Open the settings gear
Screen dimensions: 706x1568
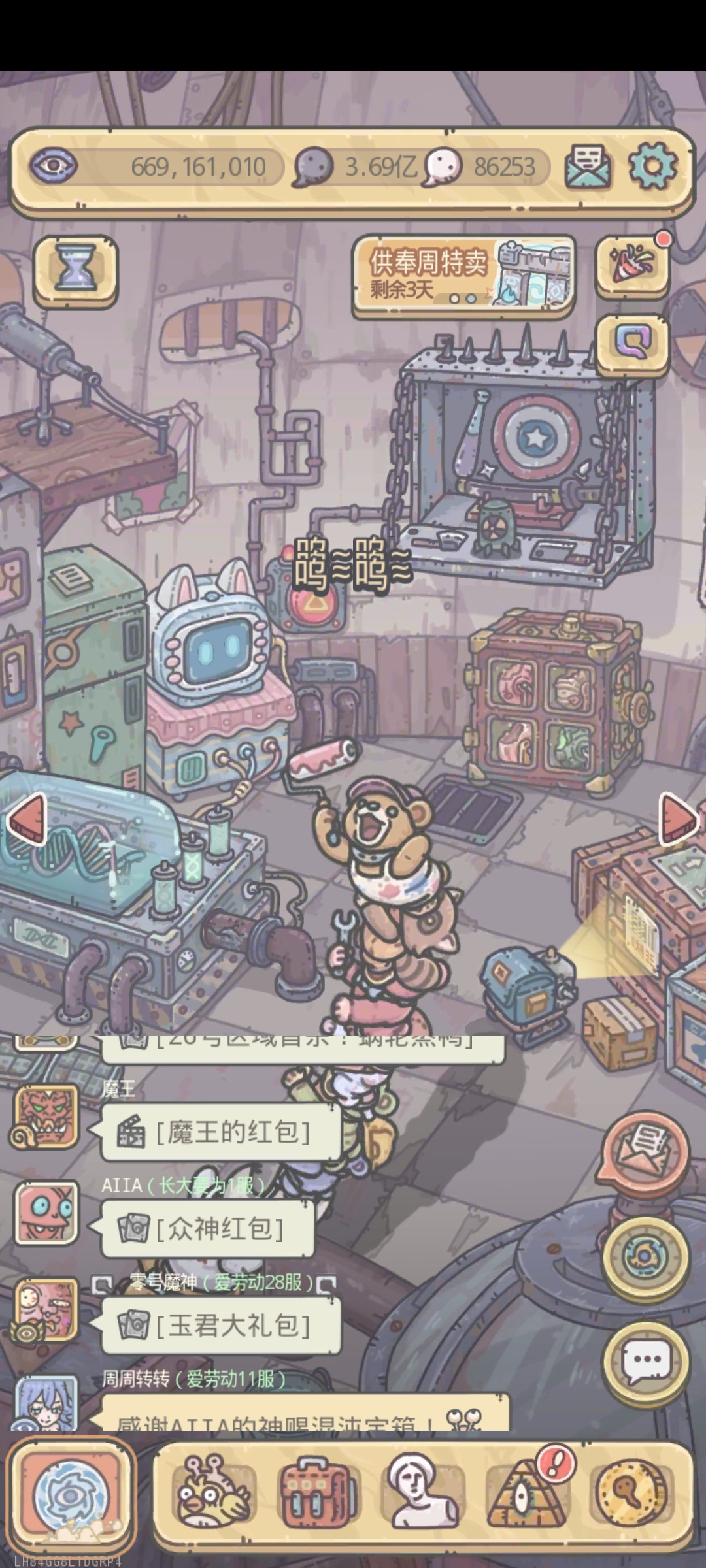pos(652,166)
